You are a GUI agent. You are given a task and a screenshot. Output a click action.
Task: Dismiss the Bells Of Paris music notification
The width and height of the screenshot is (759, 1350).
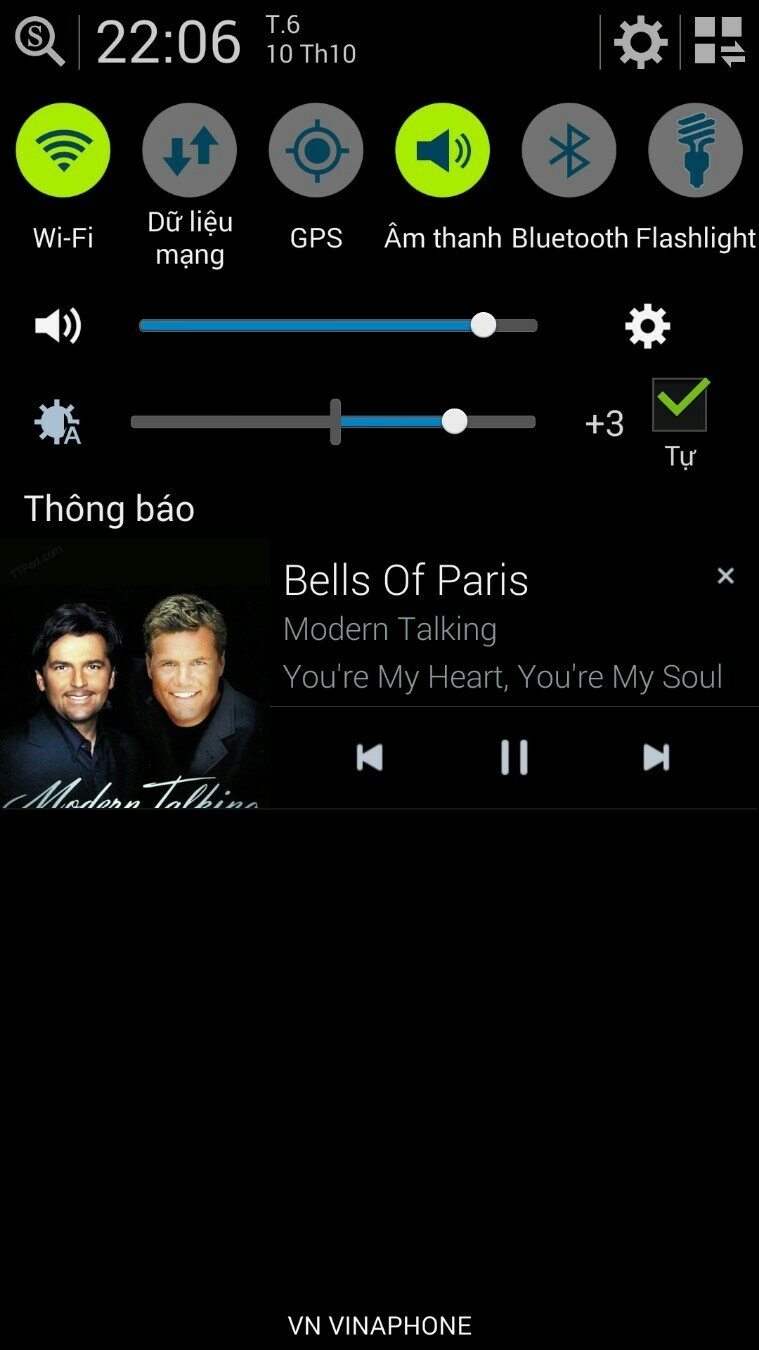(x=725, y=576)
